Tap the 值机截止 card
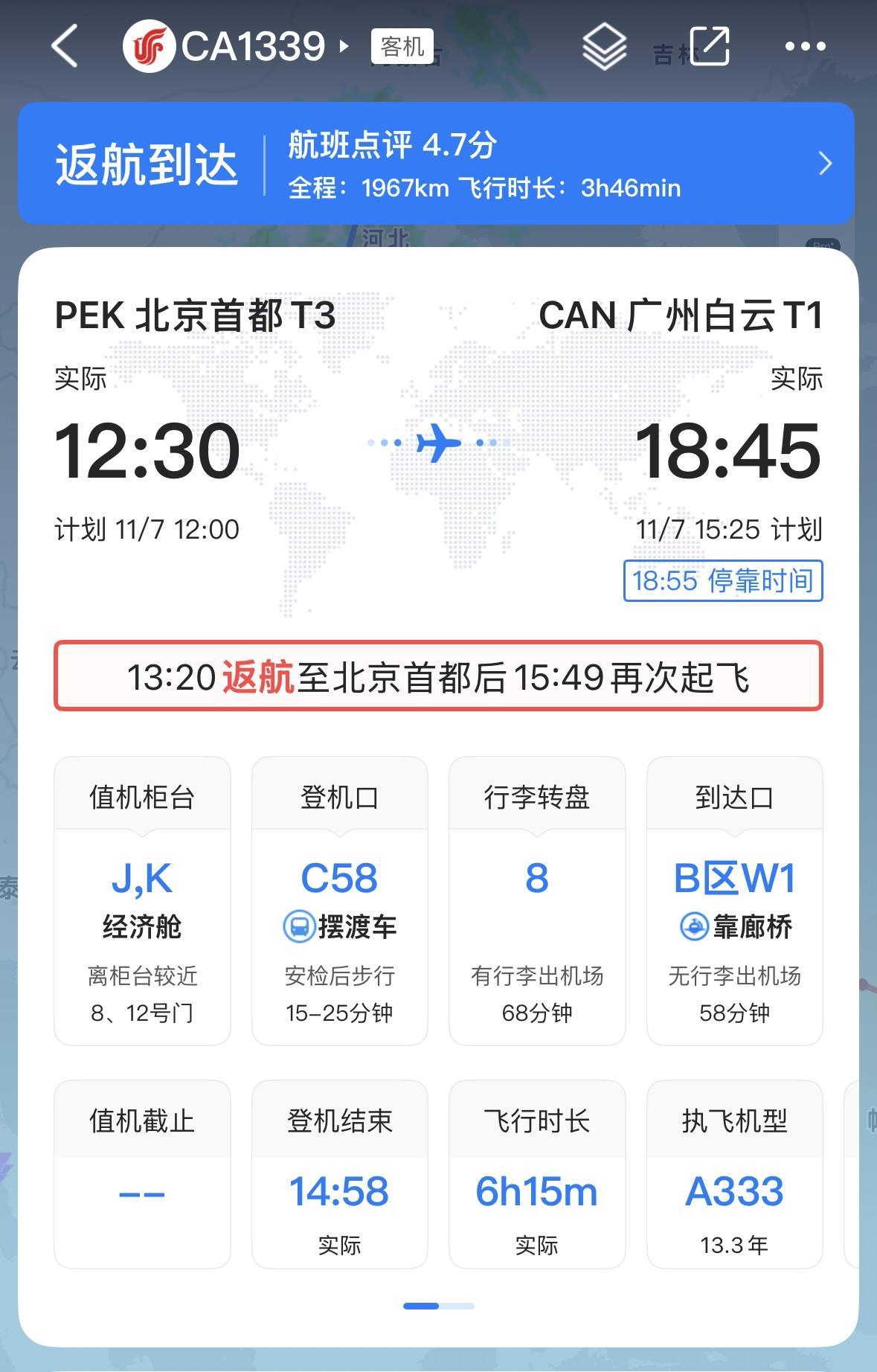 click(142, 1173)
